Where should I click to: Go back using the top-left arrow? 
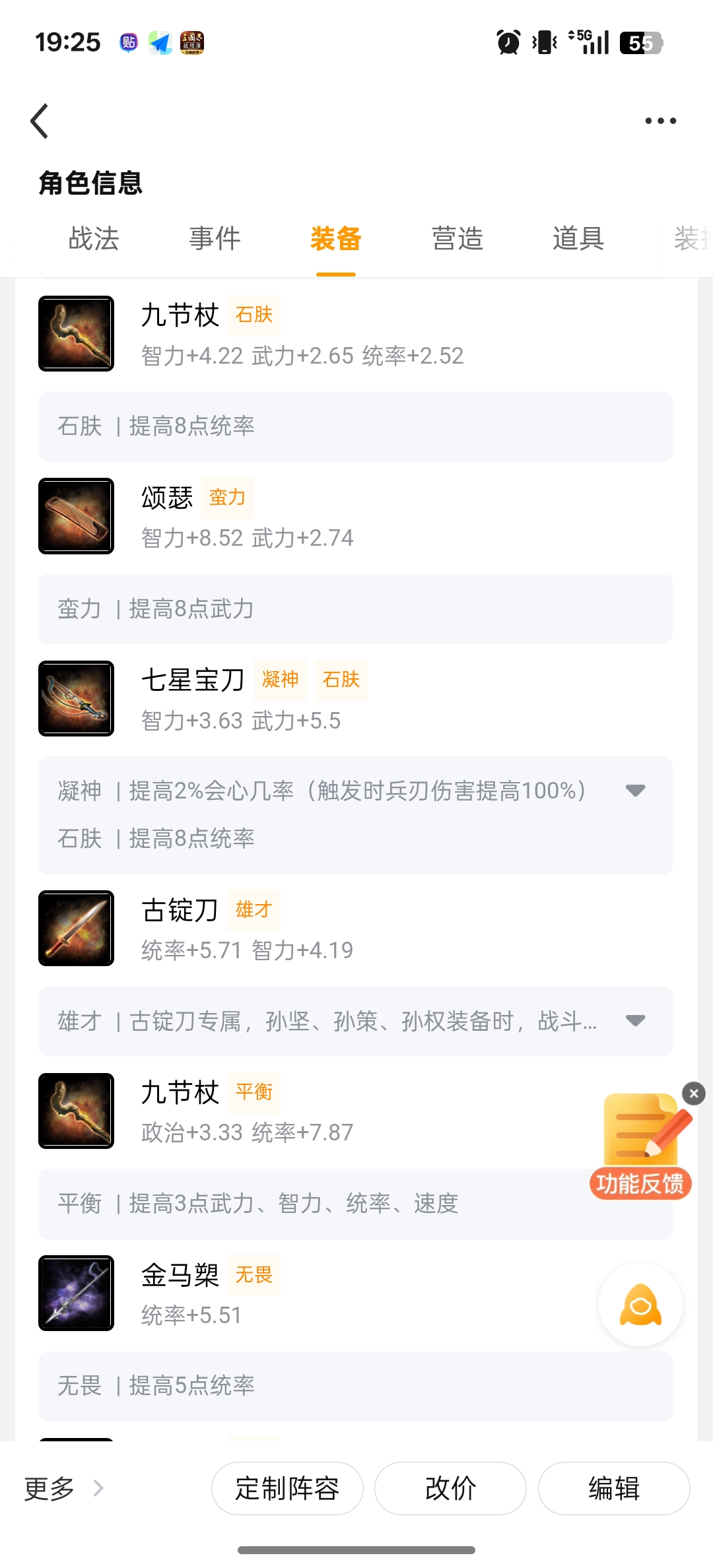click(x=40, y=121)
